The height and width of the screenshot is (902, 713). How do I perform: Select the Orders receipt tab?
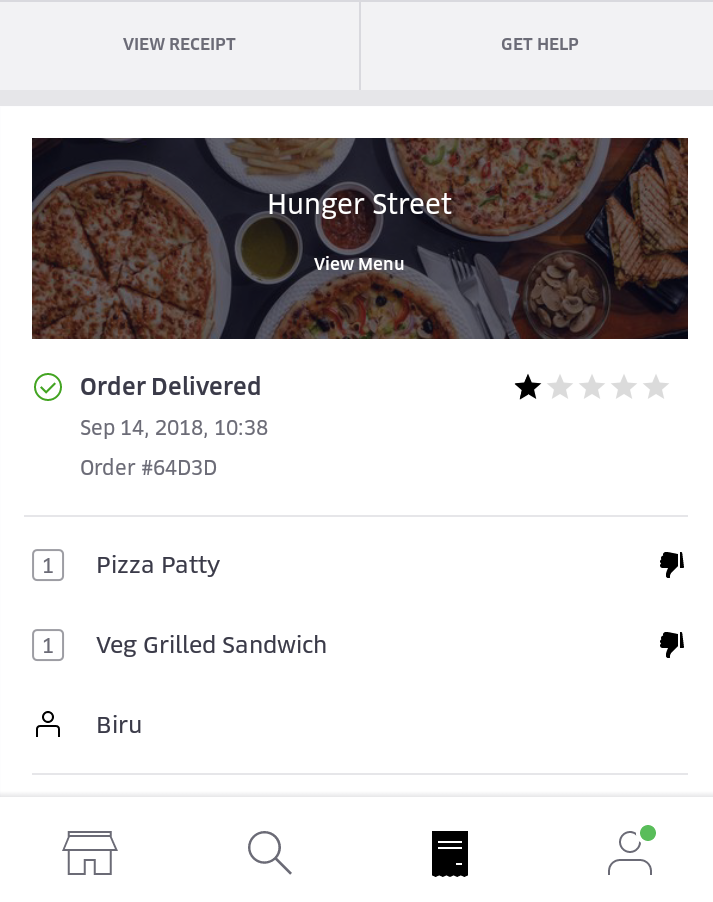[x=450, y=852]
